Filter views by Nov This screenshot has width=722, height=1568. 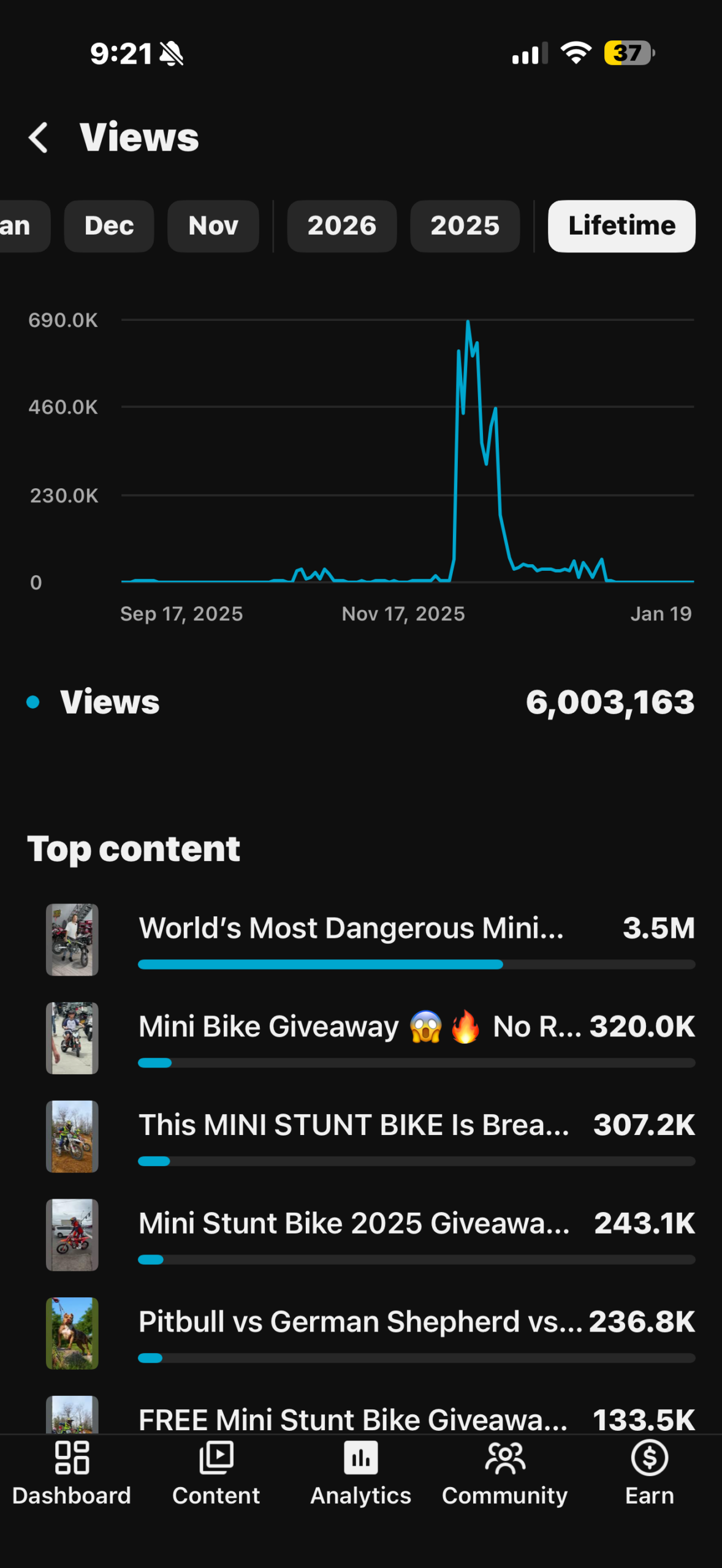pyautogui.click(x=213, y=226)
